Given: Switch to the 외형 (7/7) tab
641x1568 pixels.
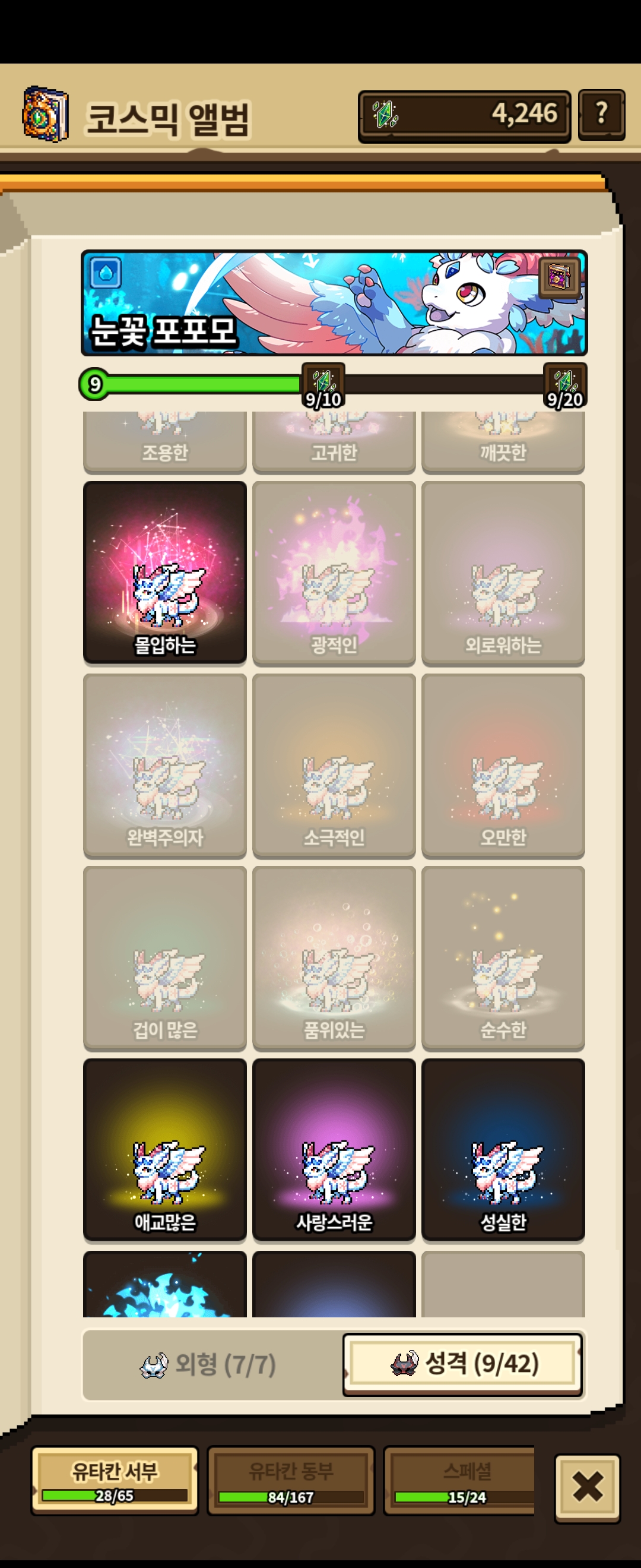Looking at the screenshot, I should pyautogui.click(x=208, y=1364).
